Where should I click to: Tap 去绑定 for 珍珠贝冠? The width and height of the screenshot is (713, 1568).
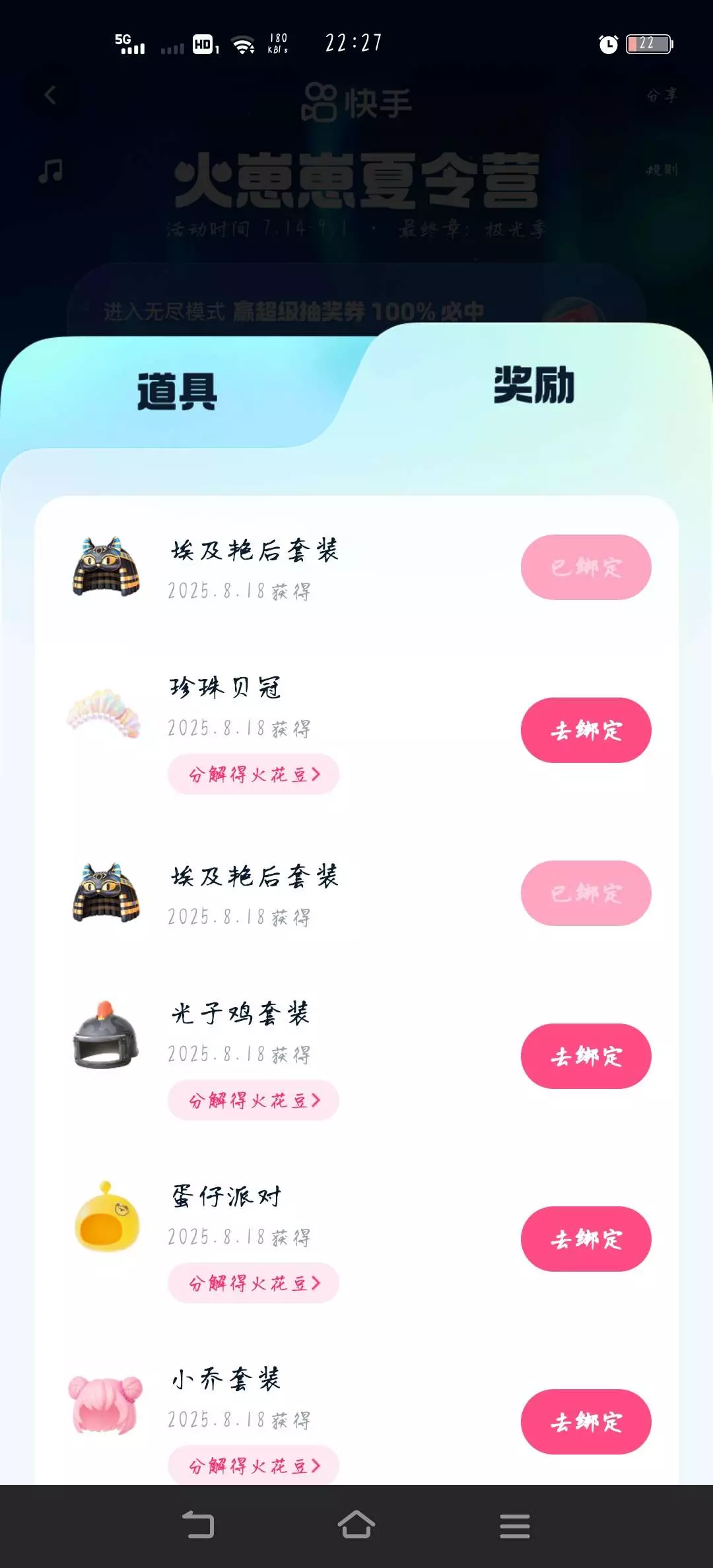pos(586,730)
